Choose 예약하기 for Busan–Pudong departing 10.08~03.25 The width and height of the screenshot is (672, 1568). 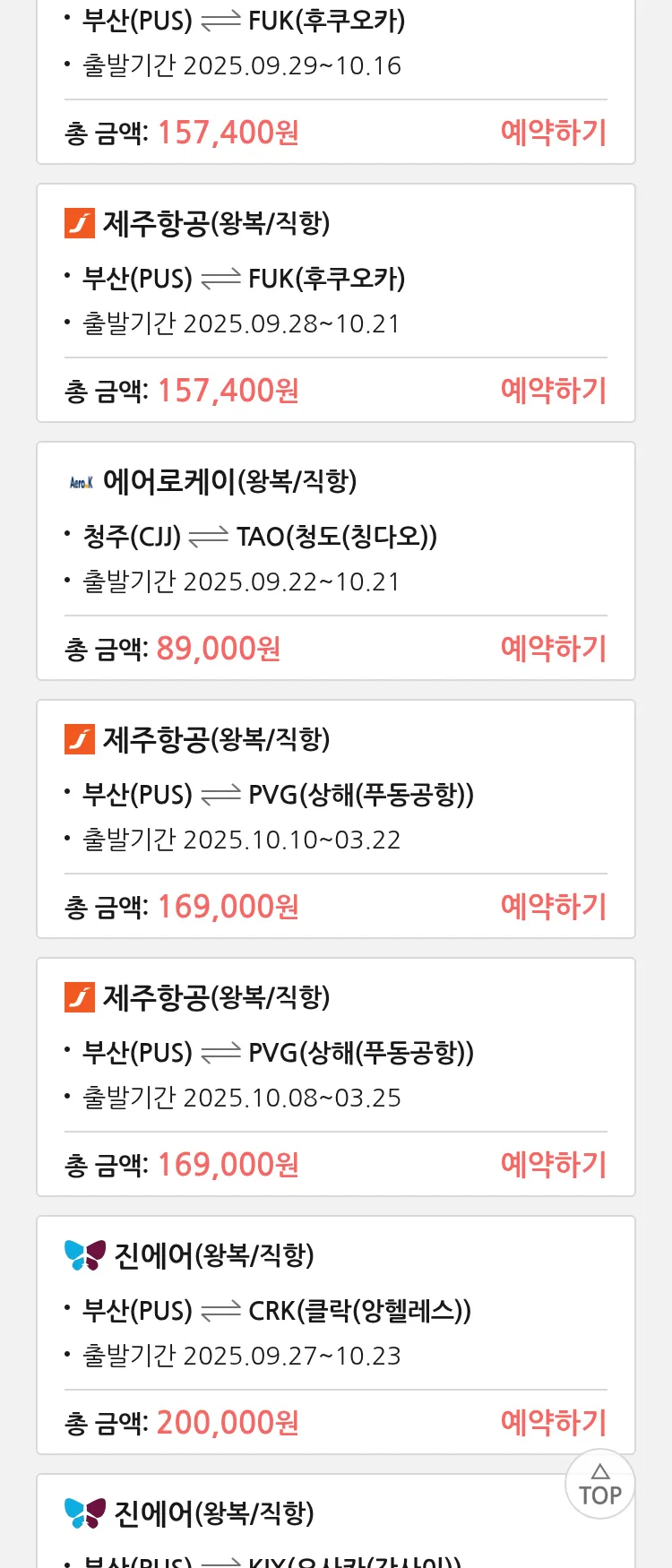coord(553,1164)
